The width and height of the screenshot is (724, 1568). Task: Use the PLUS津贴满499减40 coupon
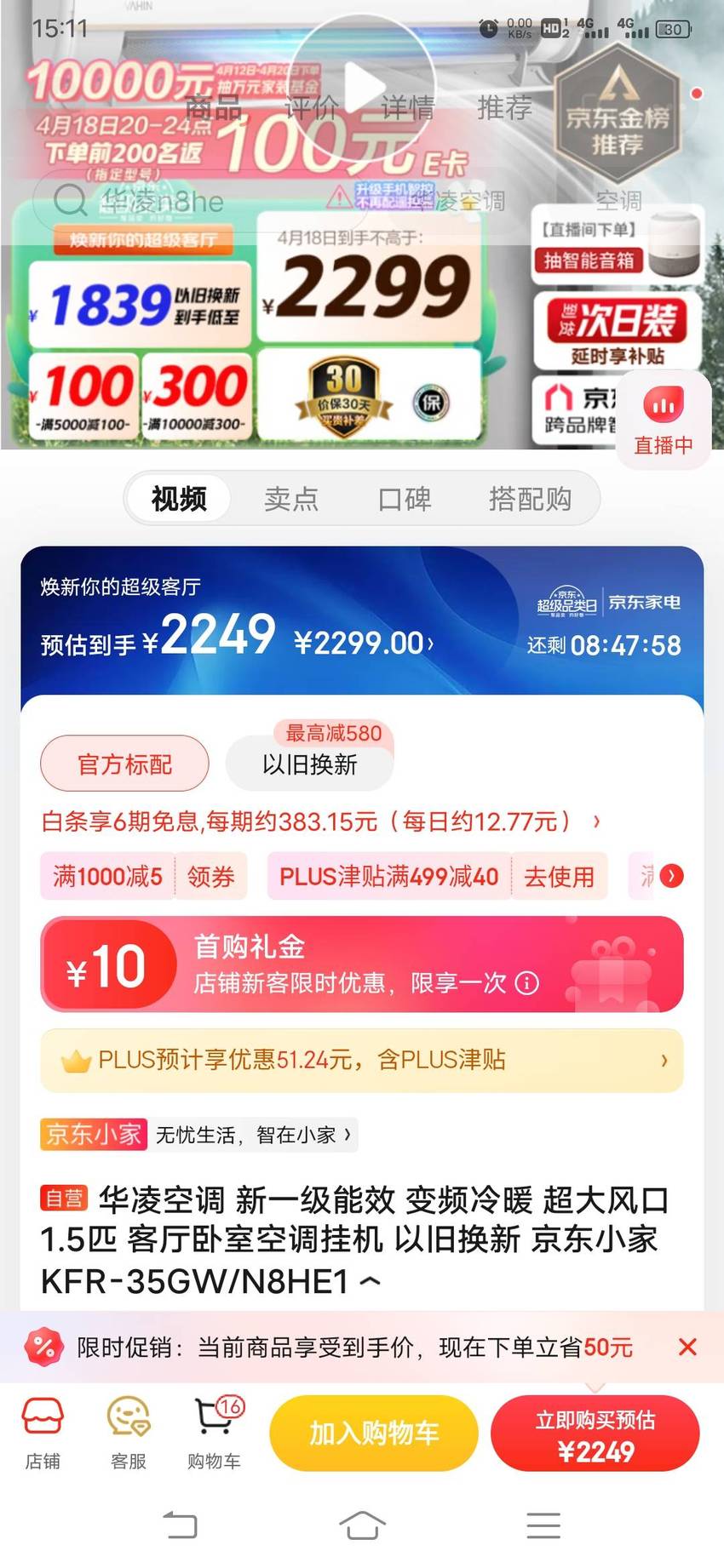click(x=437, y=876)
